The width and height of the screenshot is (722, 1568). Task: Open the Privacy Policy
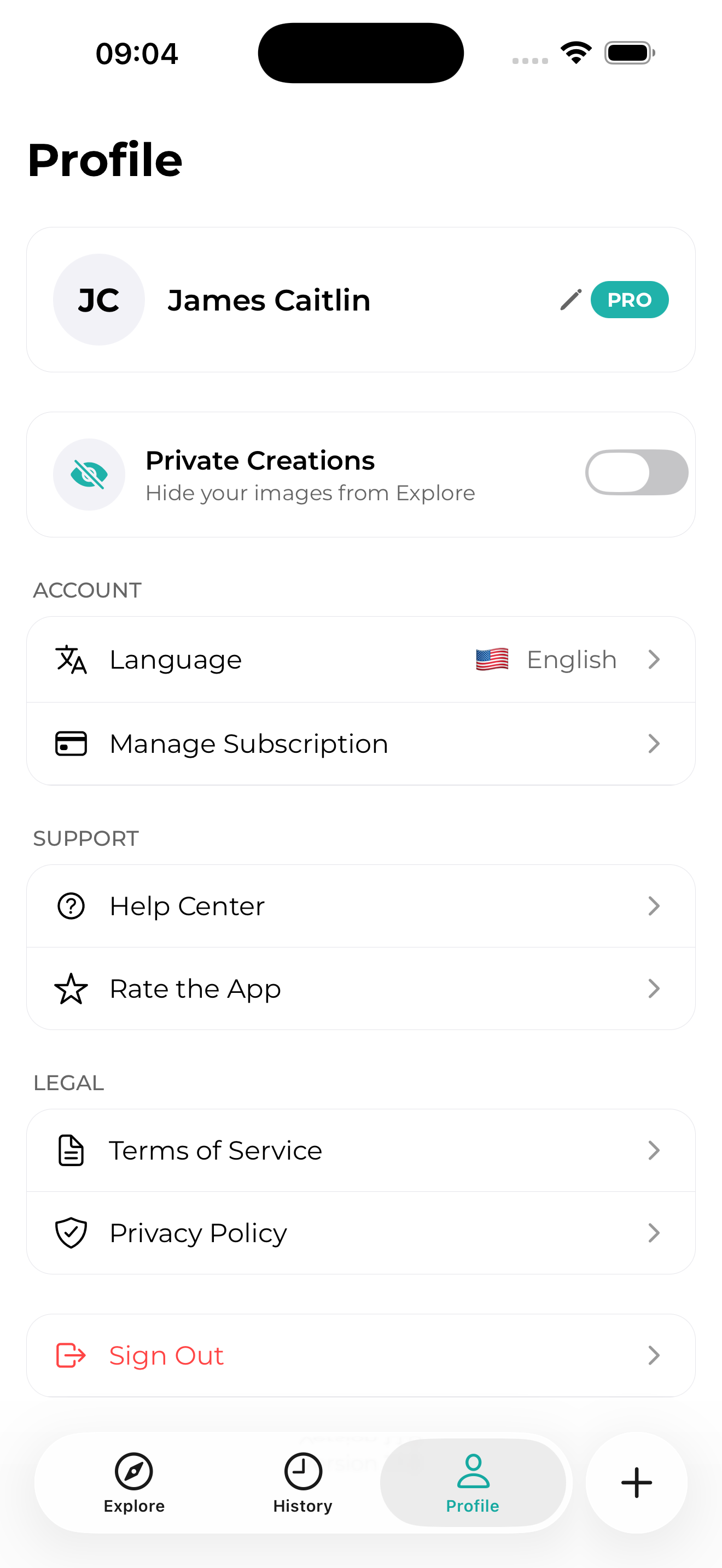[x=361, y=1233]
